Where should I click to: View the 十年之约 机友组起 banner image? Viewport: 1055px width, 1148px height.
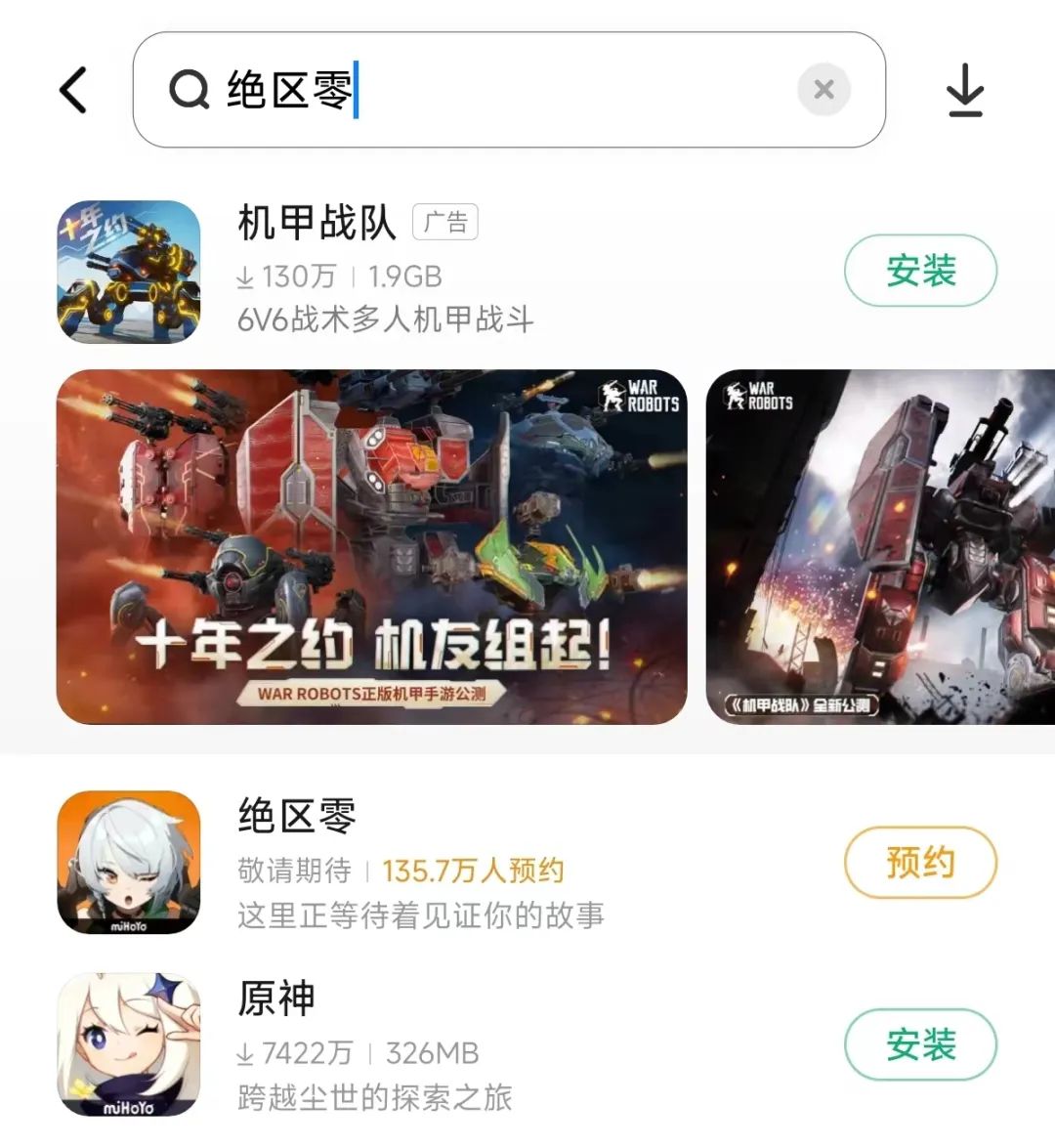pyautogui.click(x=371, y=547)
